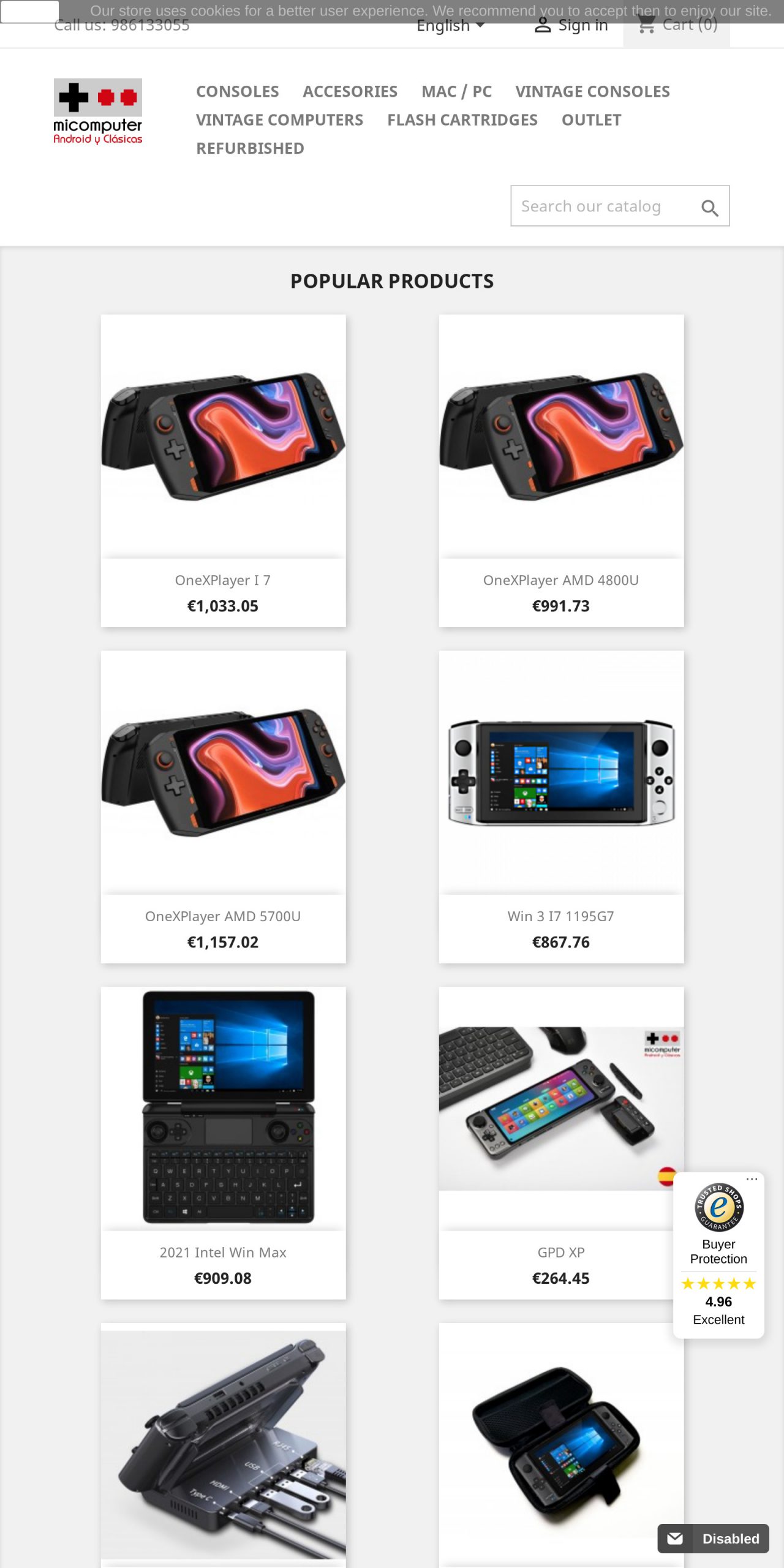The height and width of the screenshot is (1568, 784).
Task: Open MAC / PC category
Action: (456, 91)
